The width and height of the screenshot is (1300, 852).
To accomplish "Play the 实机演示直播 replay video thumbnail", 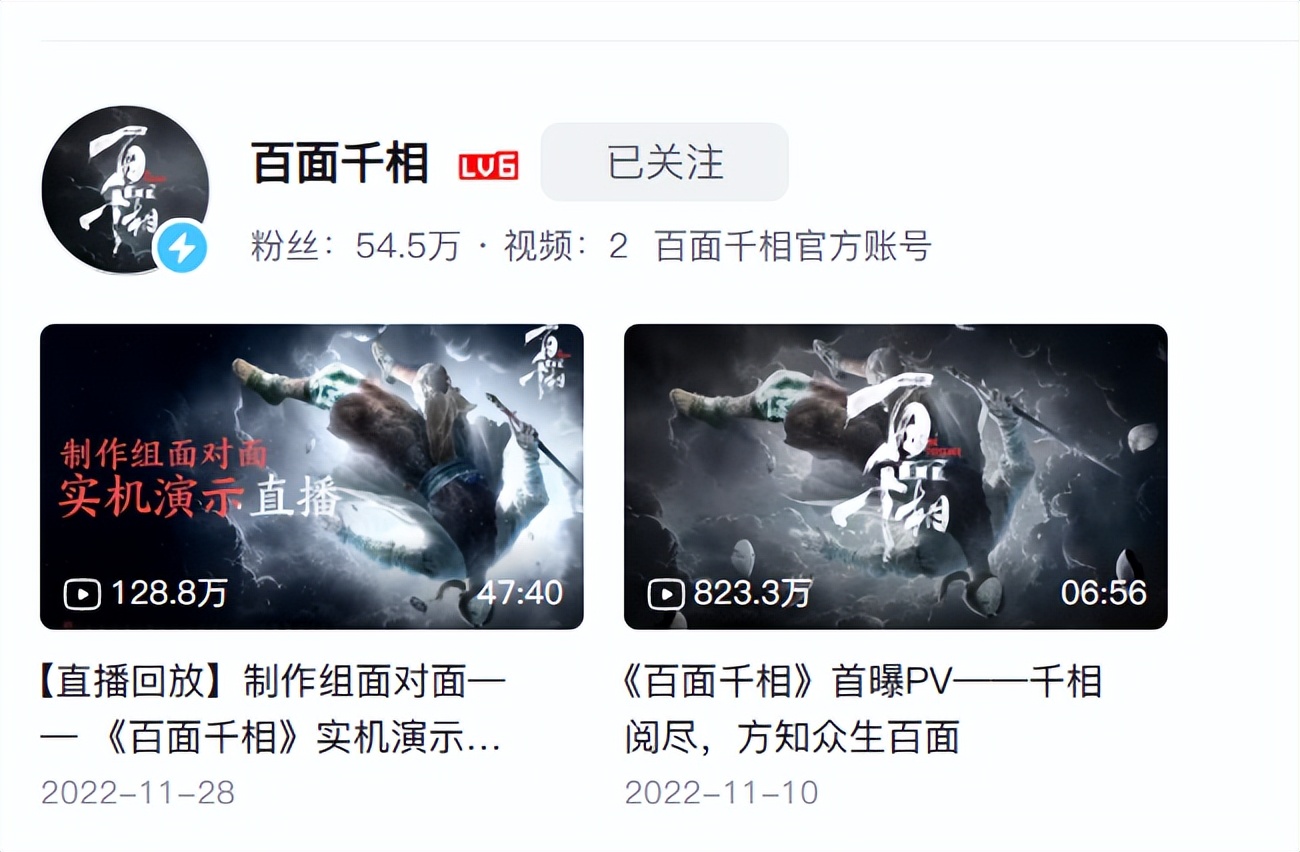I will (x=311, y=476).
